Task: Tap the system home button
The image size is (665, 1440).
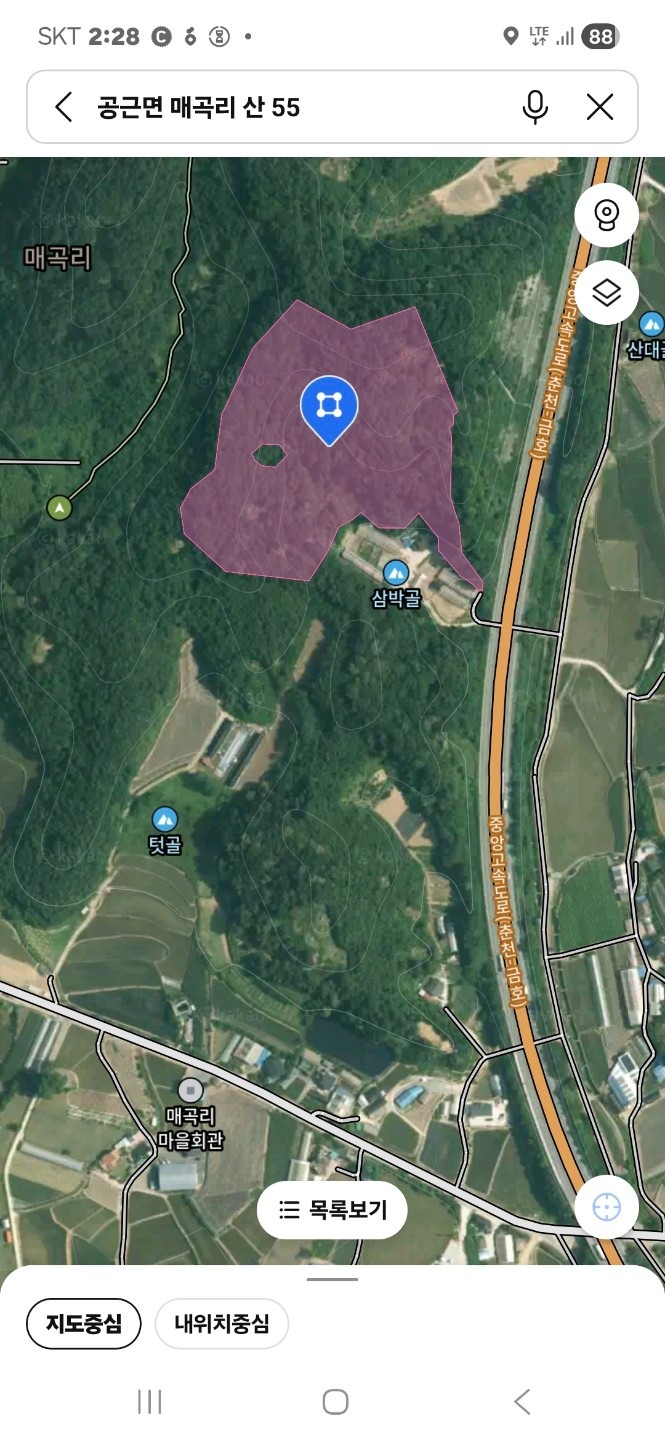Action: click(x=336, y=1402)
